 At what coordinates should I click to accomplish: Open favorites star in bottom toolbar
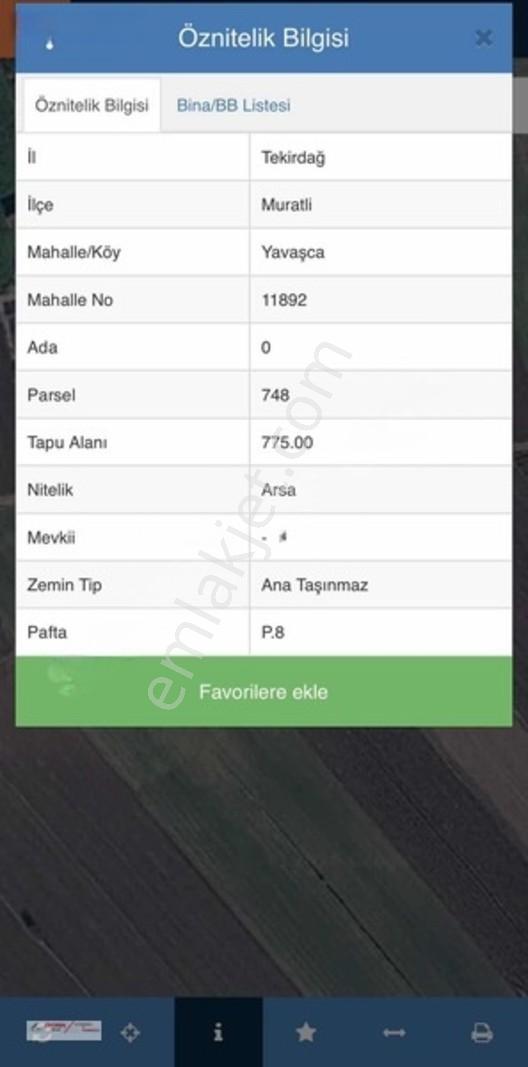pos(306,1032)
